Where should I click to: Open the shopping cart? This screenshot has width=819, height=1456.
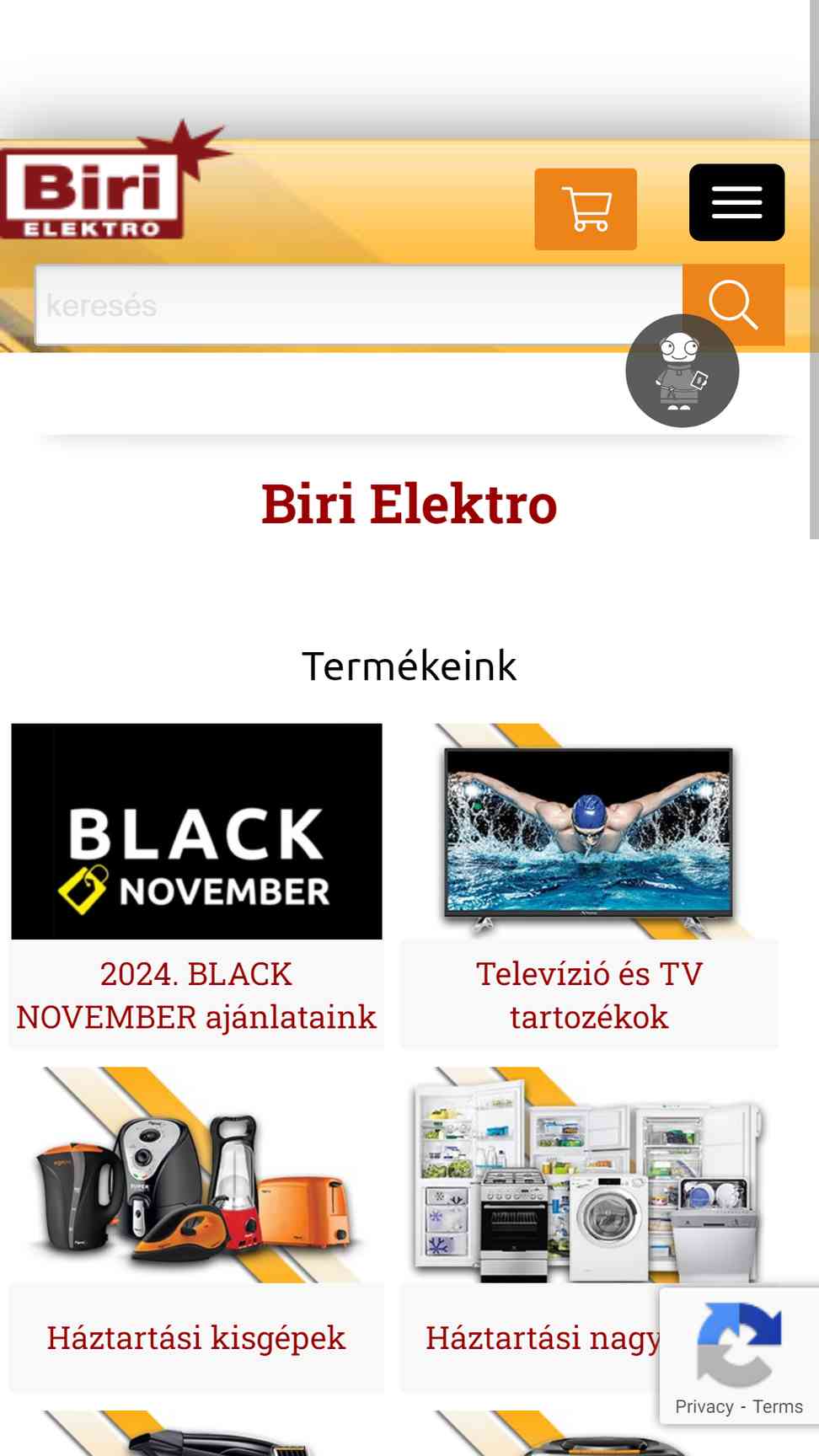586,209
